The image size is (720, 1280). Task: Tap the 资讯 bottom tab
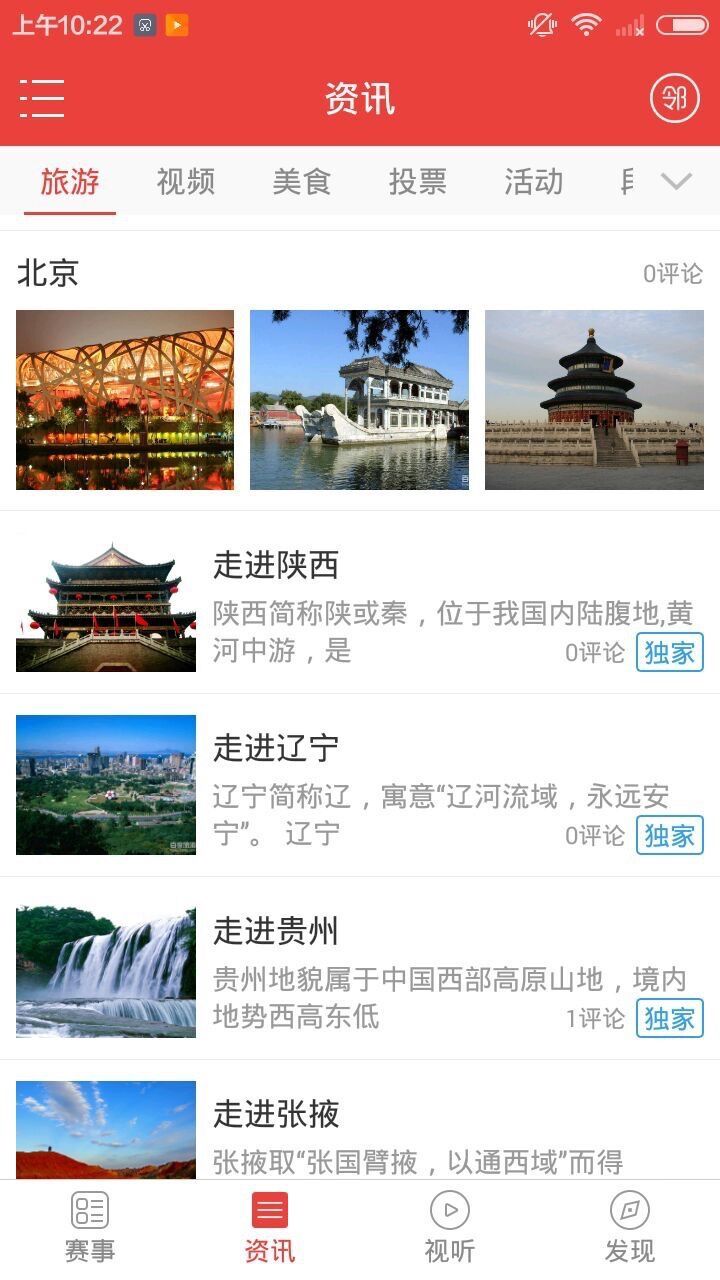(x=270, y=1229)
